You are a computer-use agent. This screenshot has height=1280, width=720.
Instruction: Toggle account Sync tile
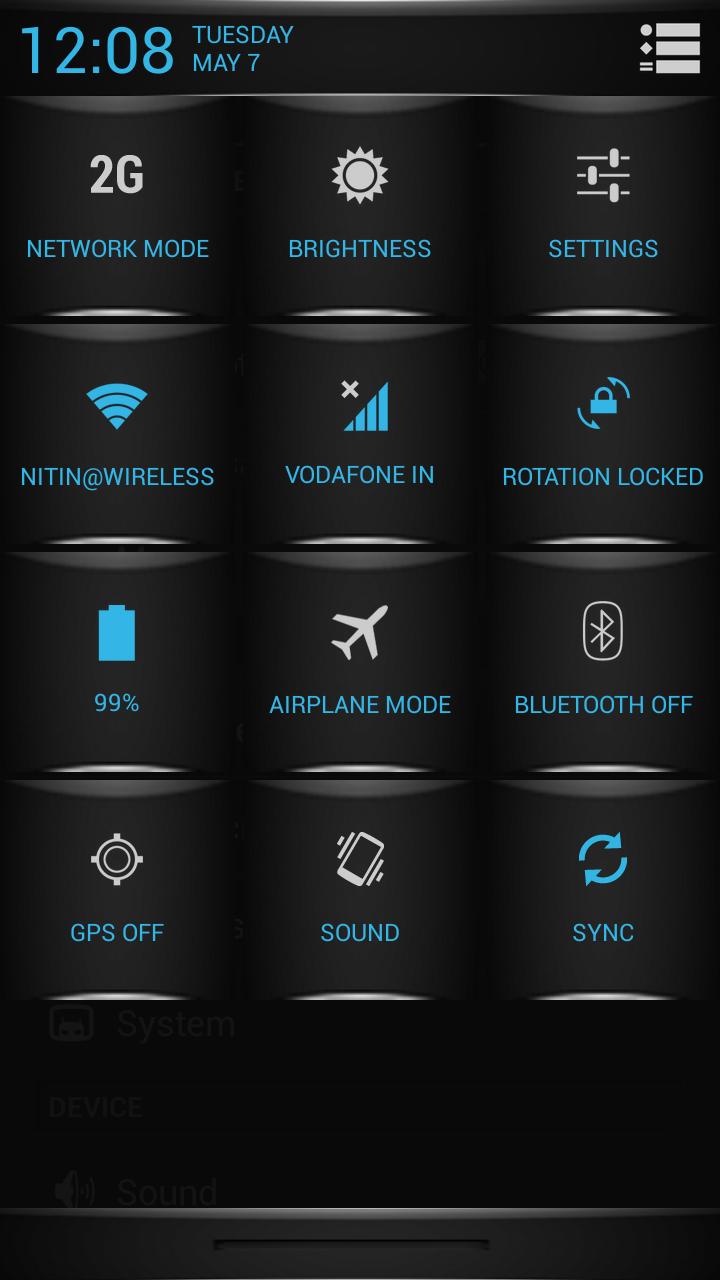603,890
